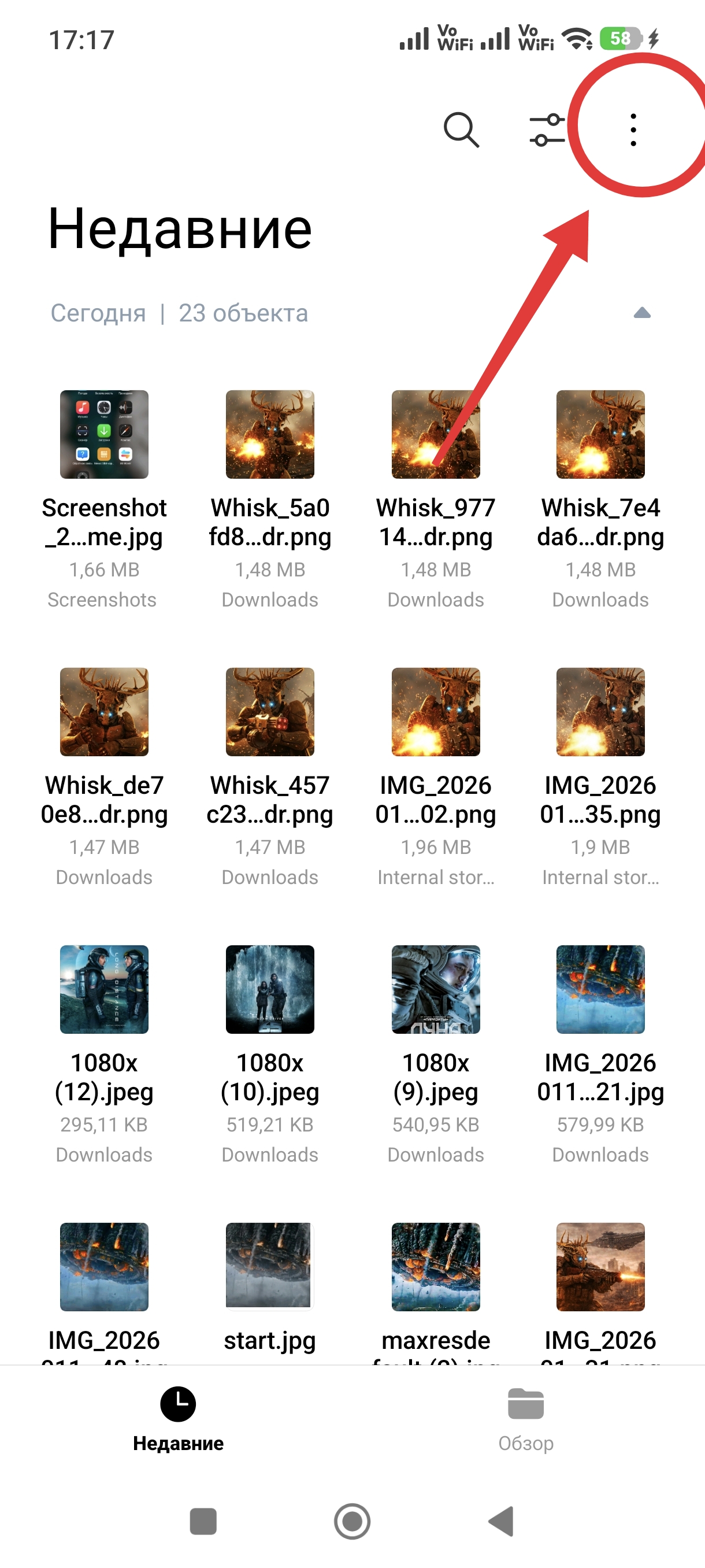Screen dimensions: 705x1568
Task: Open the 1080x (12).jpeg file
Action: (104, 990)
